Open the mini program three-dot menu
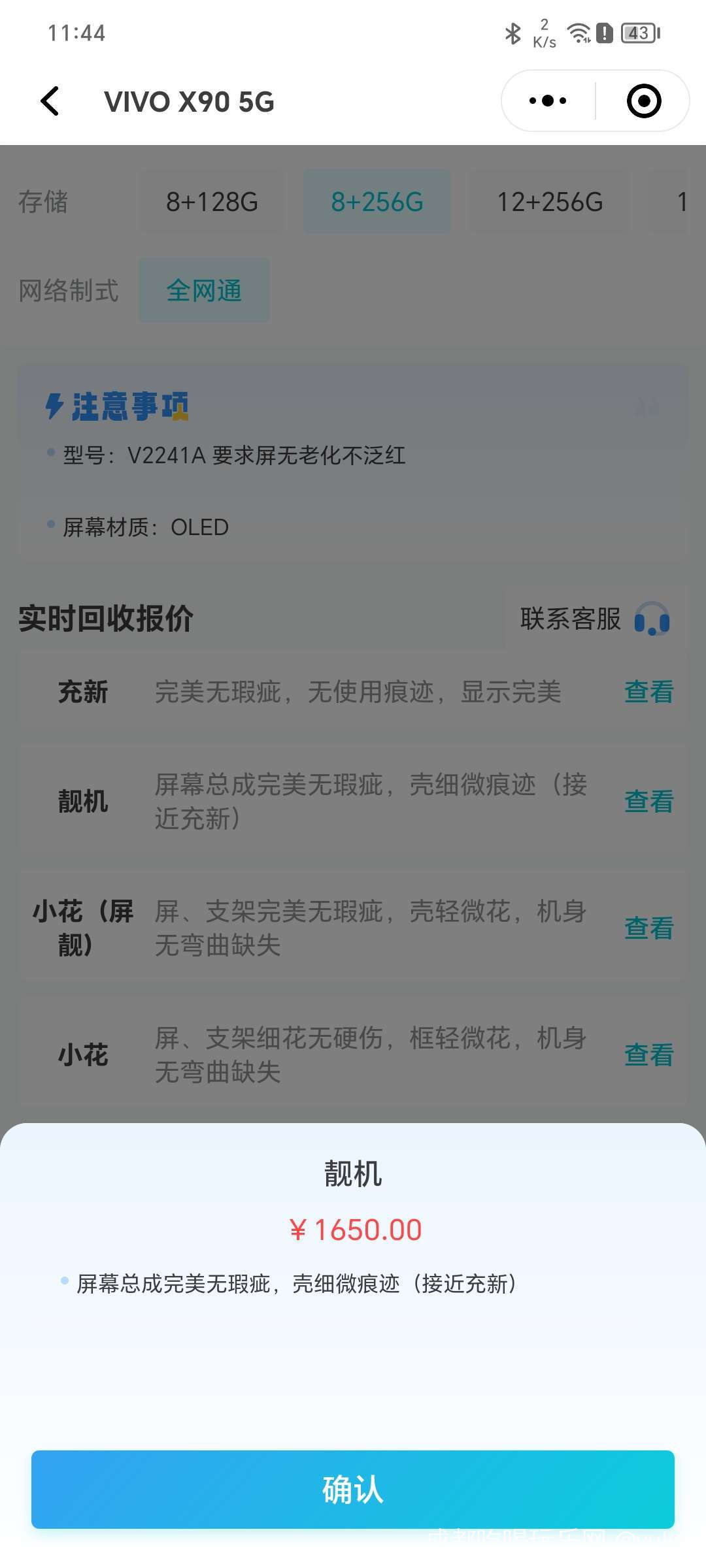706x1568 pixels. [x=548, y=101]
